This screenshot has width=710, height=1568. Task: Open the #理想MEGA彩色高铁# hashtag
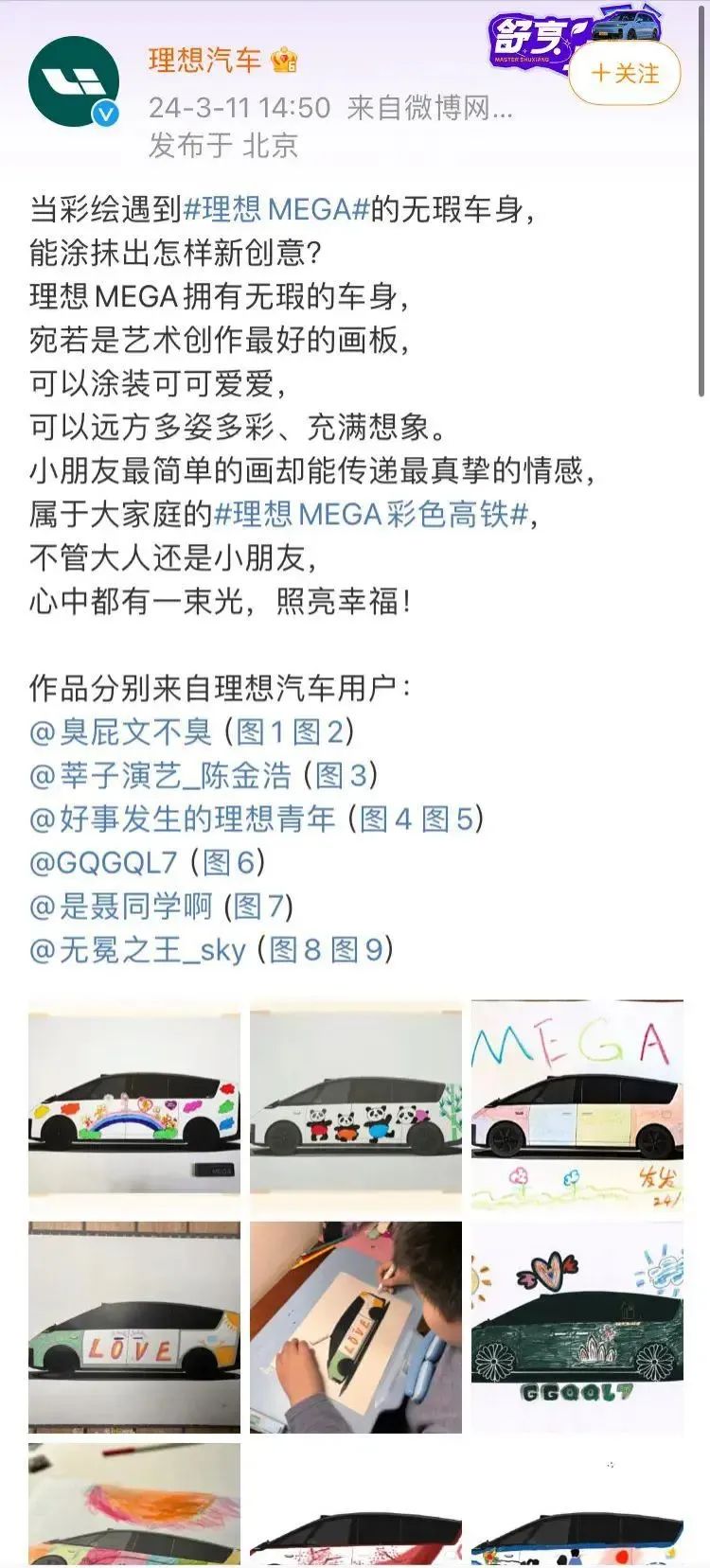tap(371, 515)
